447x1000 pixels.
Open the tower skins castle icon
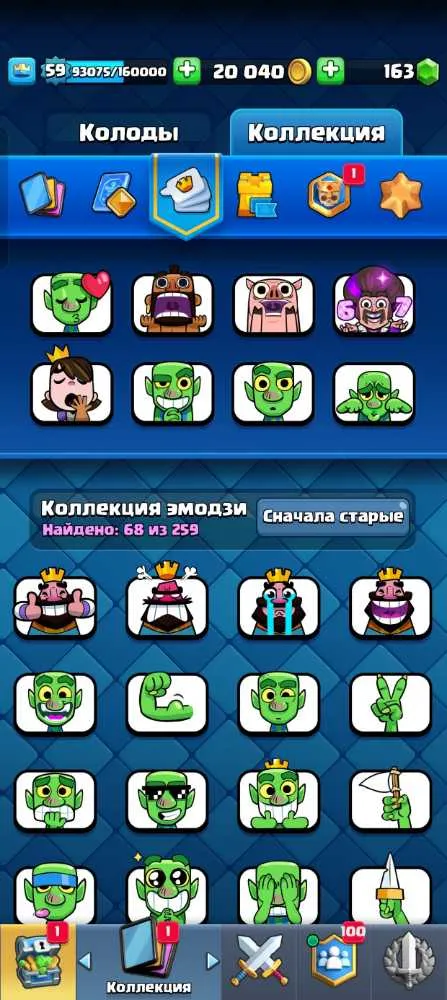pos(255,195)
